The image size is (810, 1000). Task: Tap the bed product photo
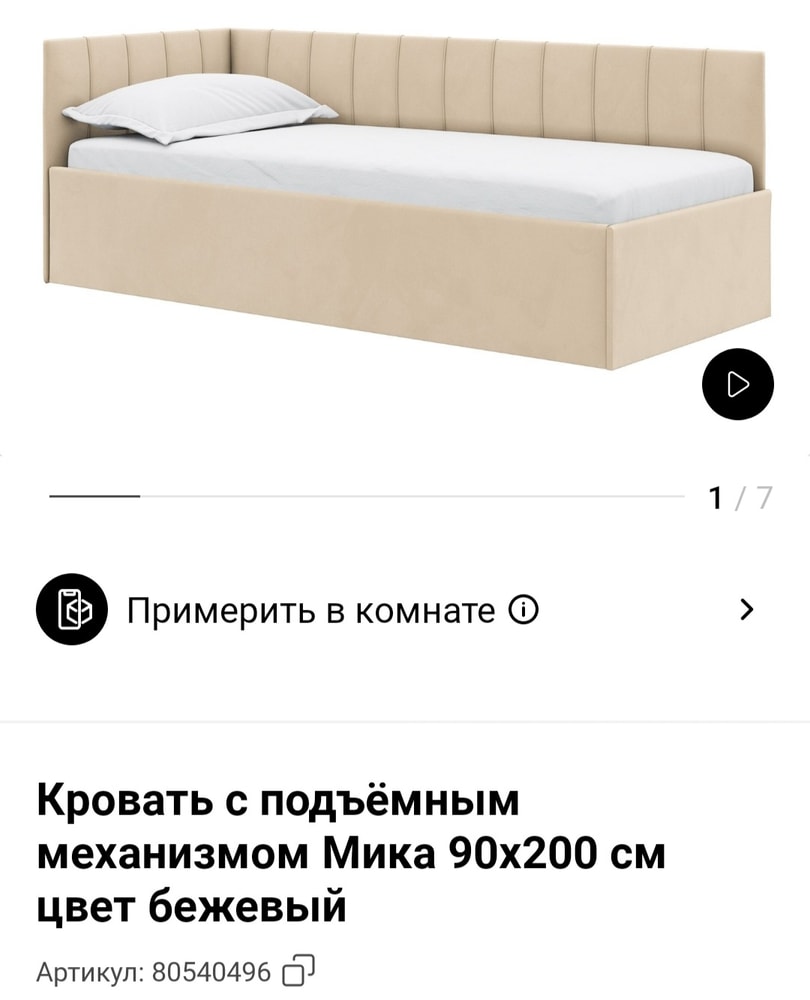point(400,200)
